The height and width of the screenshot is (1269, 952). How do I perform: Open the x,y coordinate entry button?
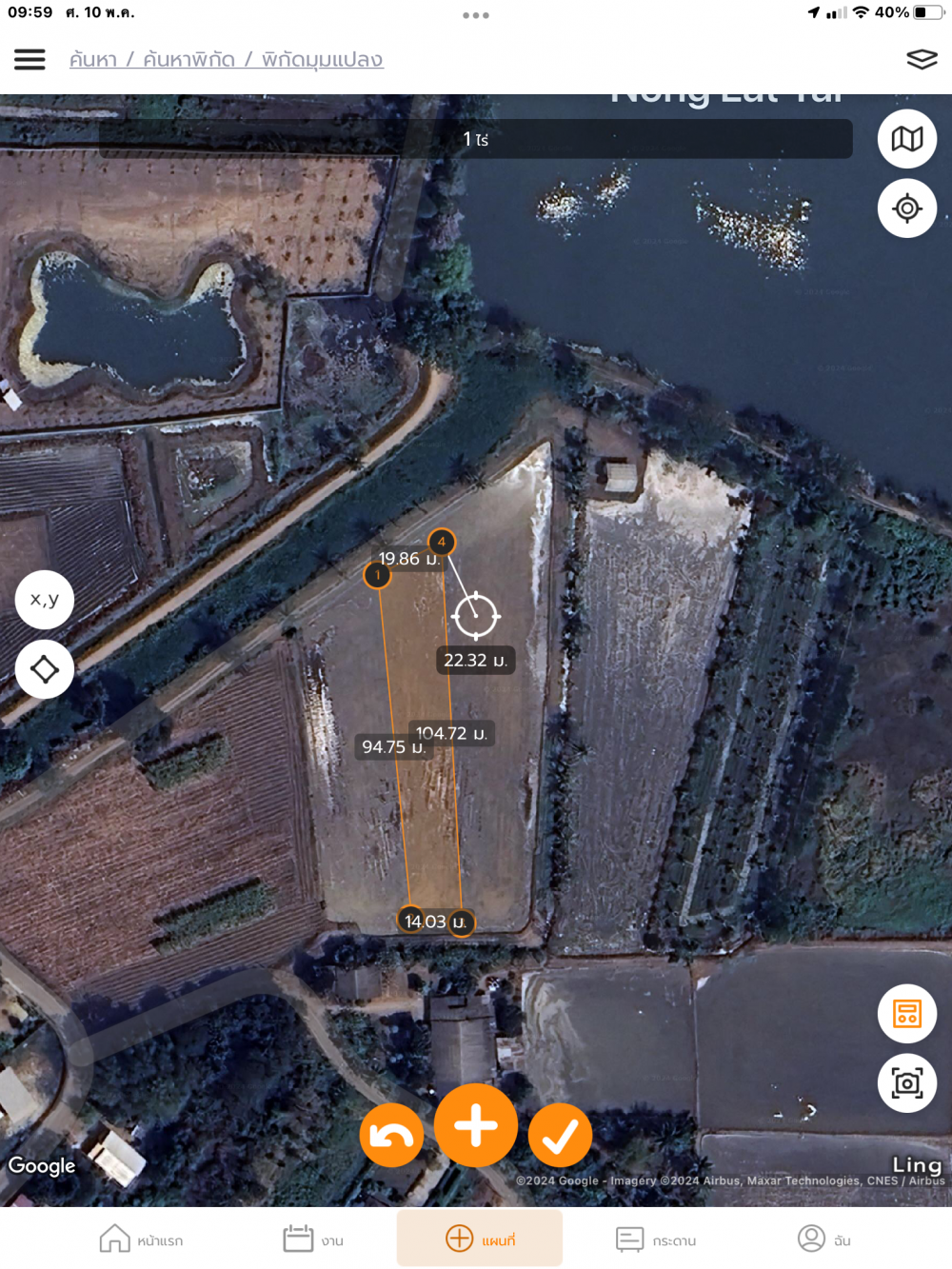pos(45,600)
